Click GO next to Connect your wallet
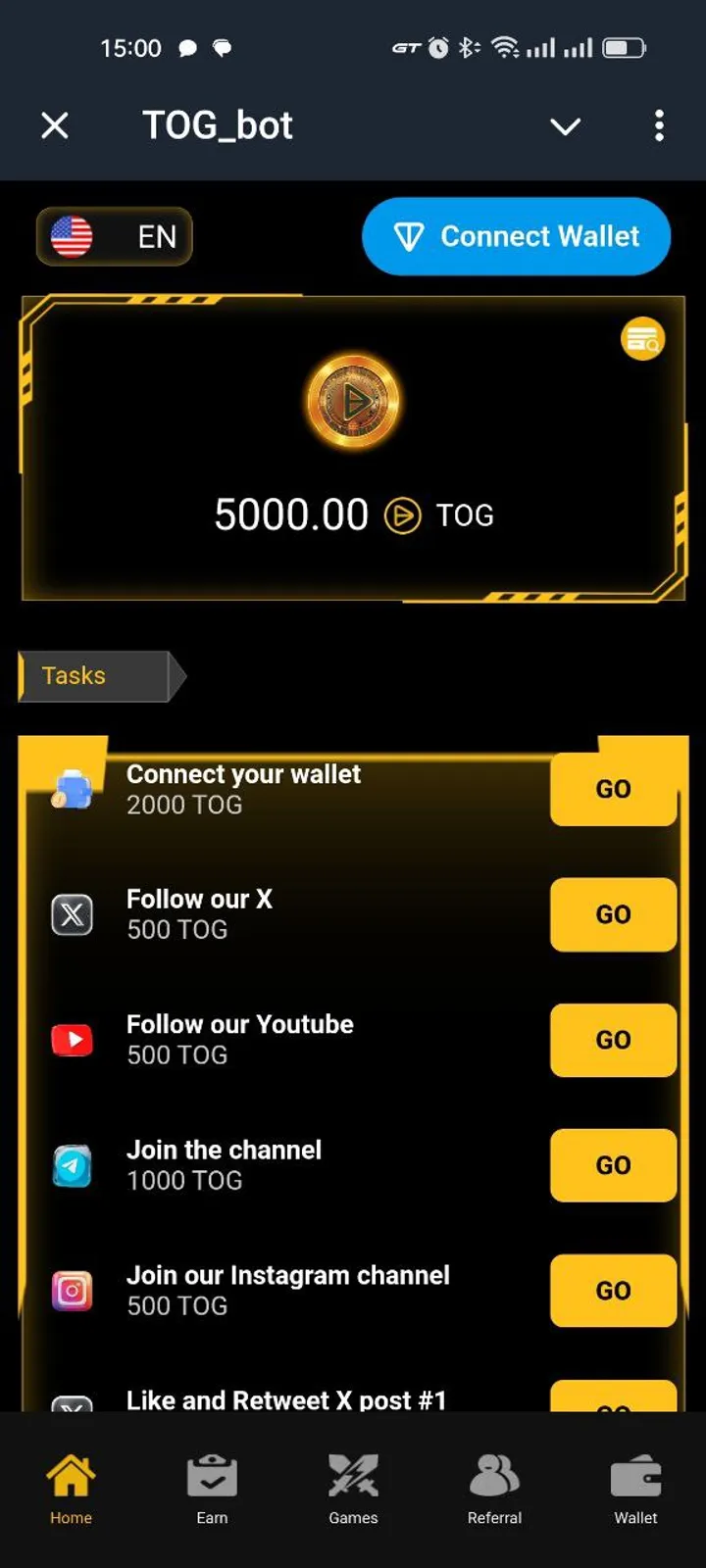The height and width of the screenshot is (1568, 706). (x=614, y=789)
